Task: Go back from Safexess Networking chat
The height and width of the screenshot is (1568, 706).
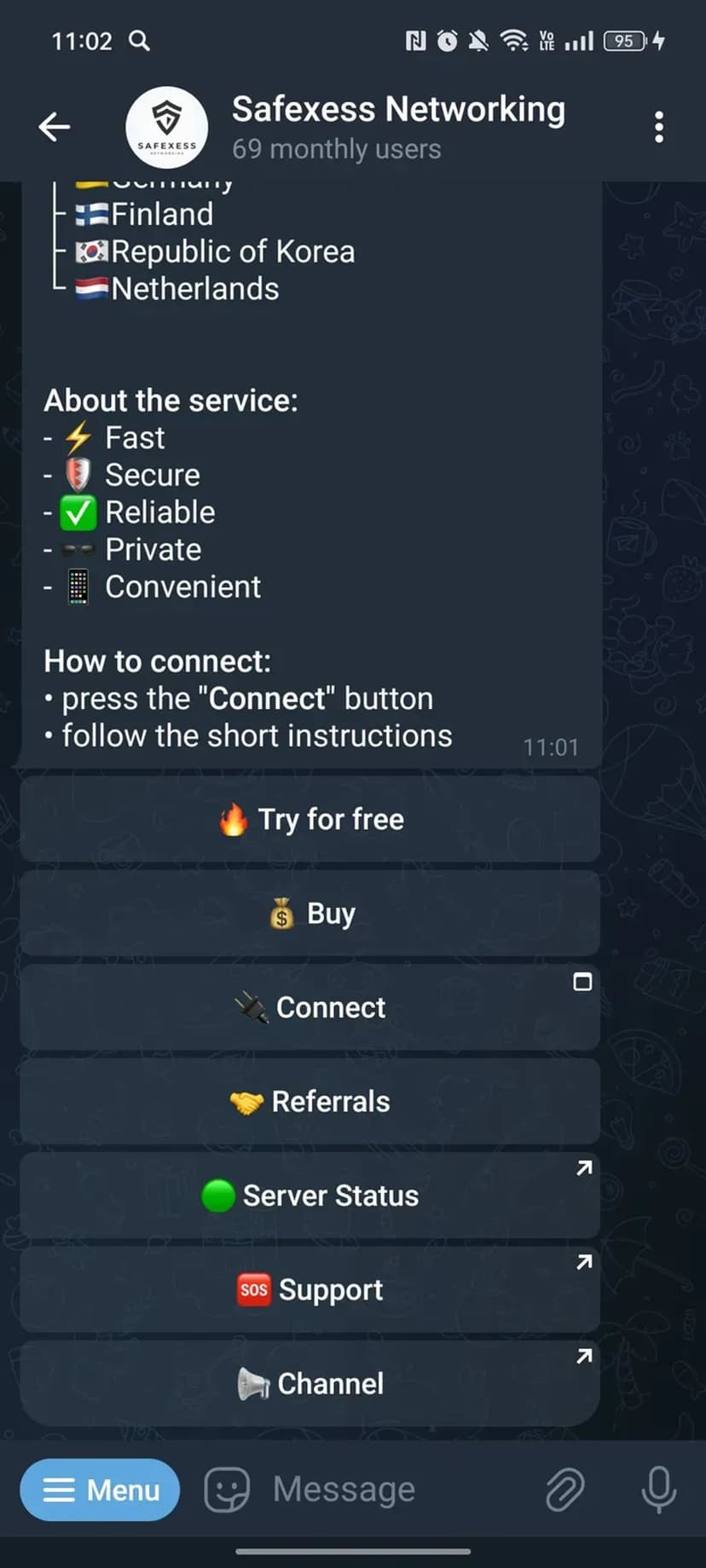Action: [x=55, y=127]
